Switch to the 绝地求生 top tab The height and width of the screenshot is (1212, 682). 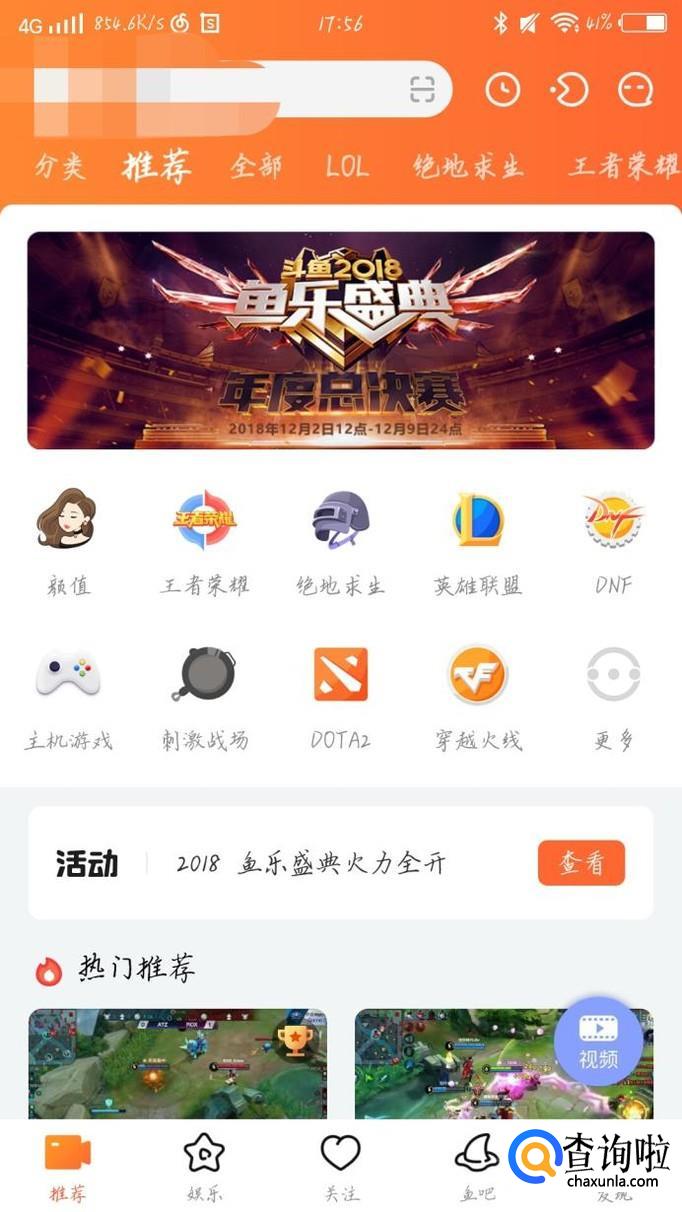click(x=468, y=166)
